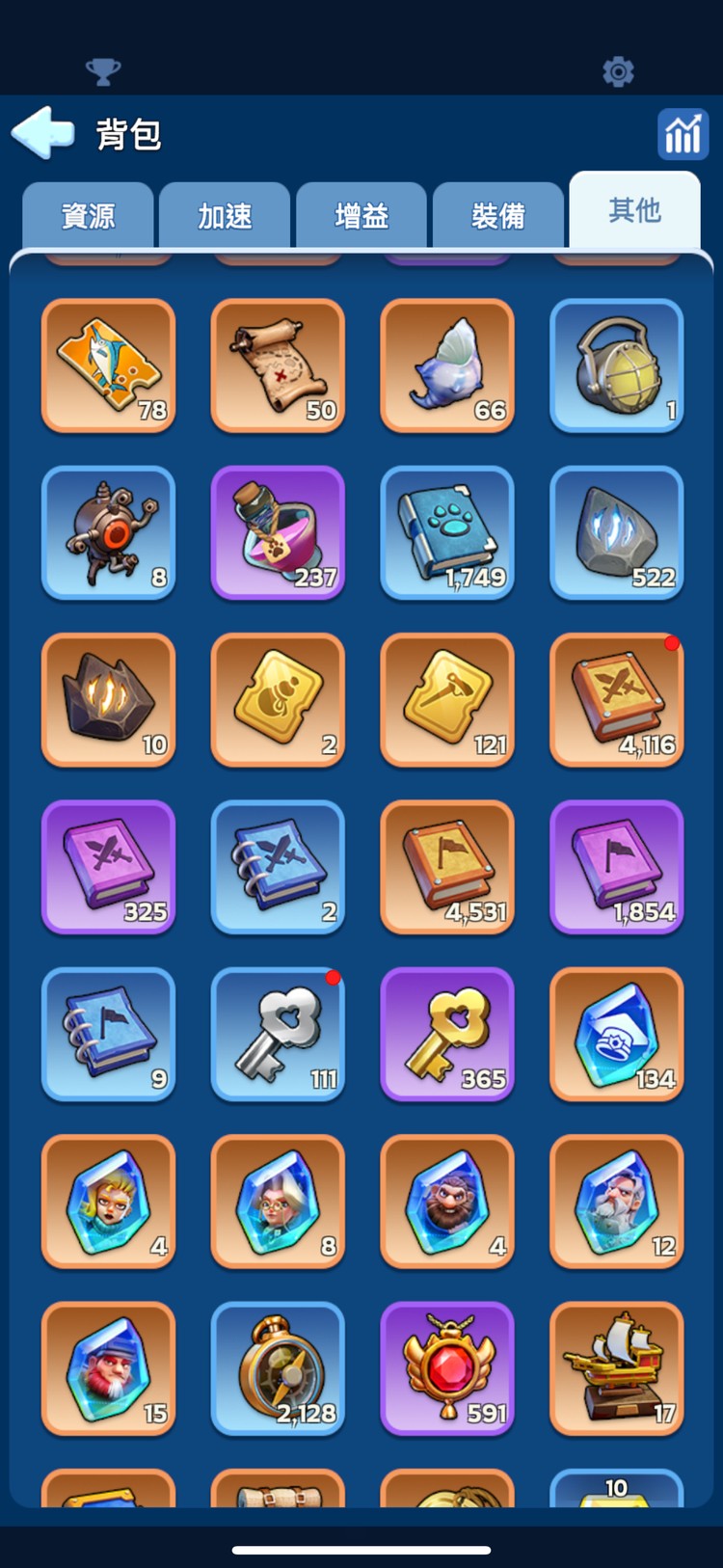
Task: Switch to the 裝備 tab
Action: (x=498, y=215)
